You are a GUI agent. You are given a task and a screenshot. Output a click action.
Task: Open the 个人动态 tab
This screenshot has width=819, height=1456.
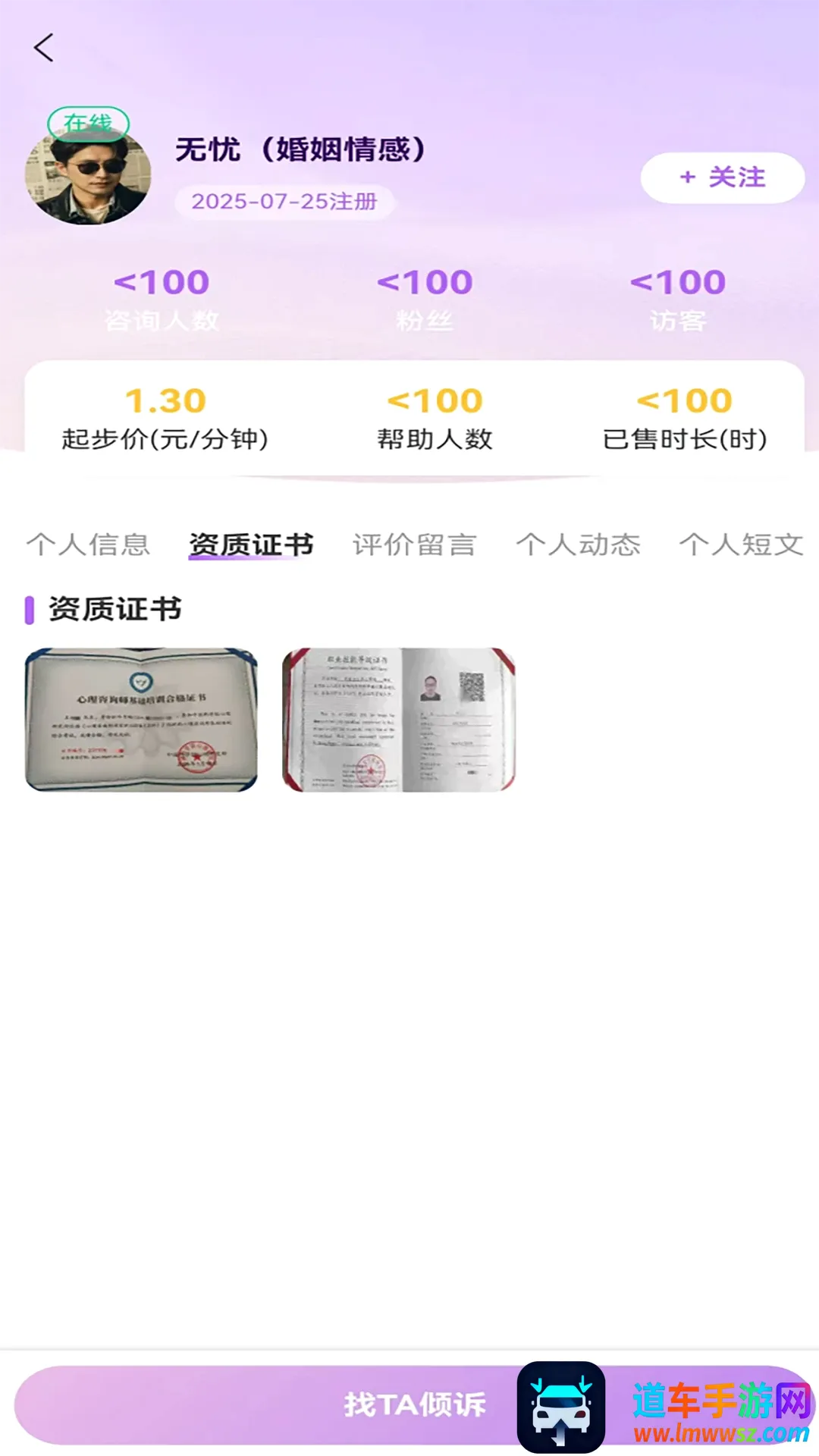(578, 544)
